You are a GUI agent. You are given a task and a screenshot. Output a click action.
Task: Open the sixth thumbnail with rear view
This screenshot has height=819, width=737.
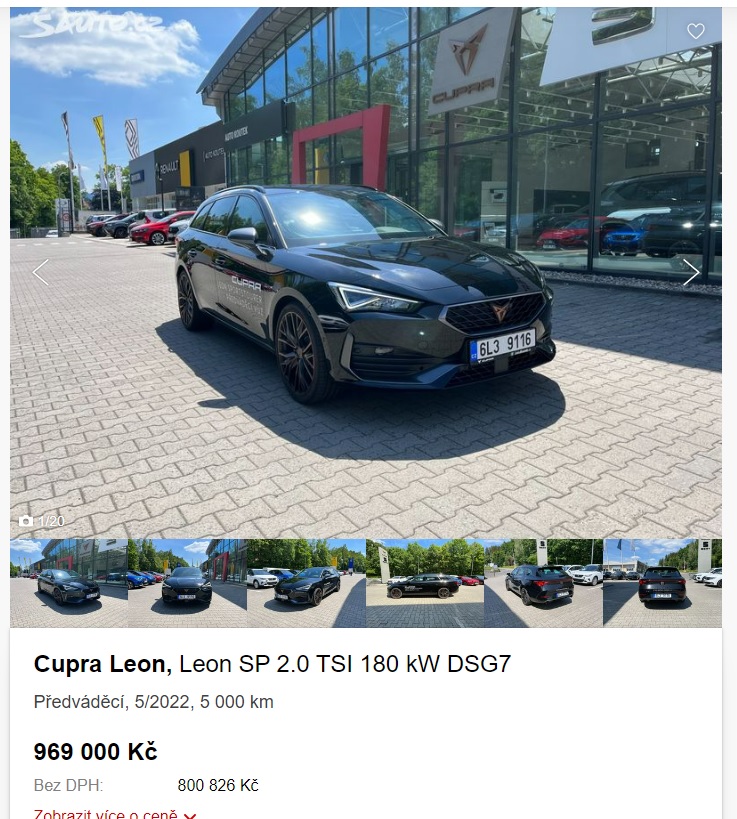click(662, 584)
